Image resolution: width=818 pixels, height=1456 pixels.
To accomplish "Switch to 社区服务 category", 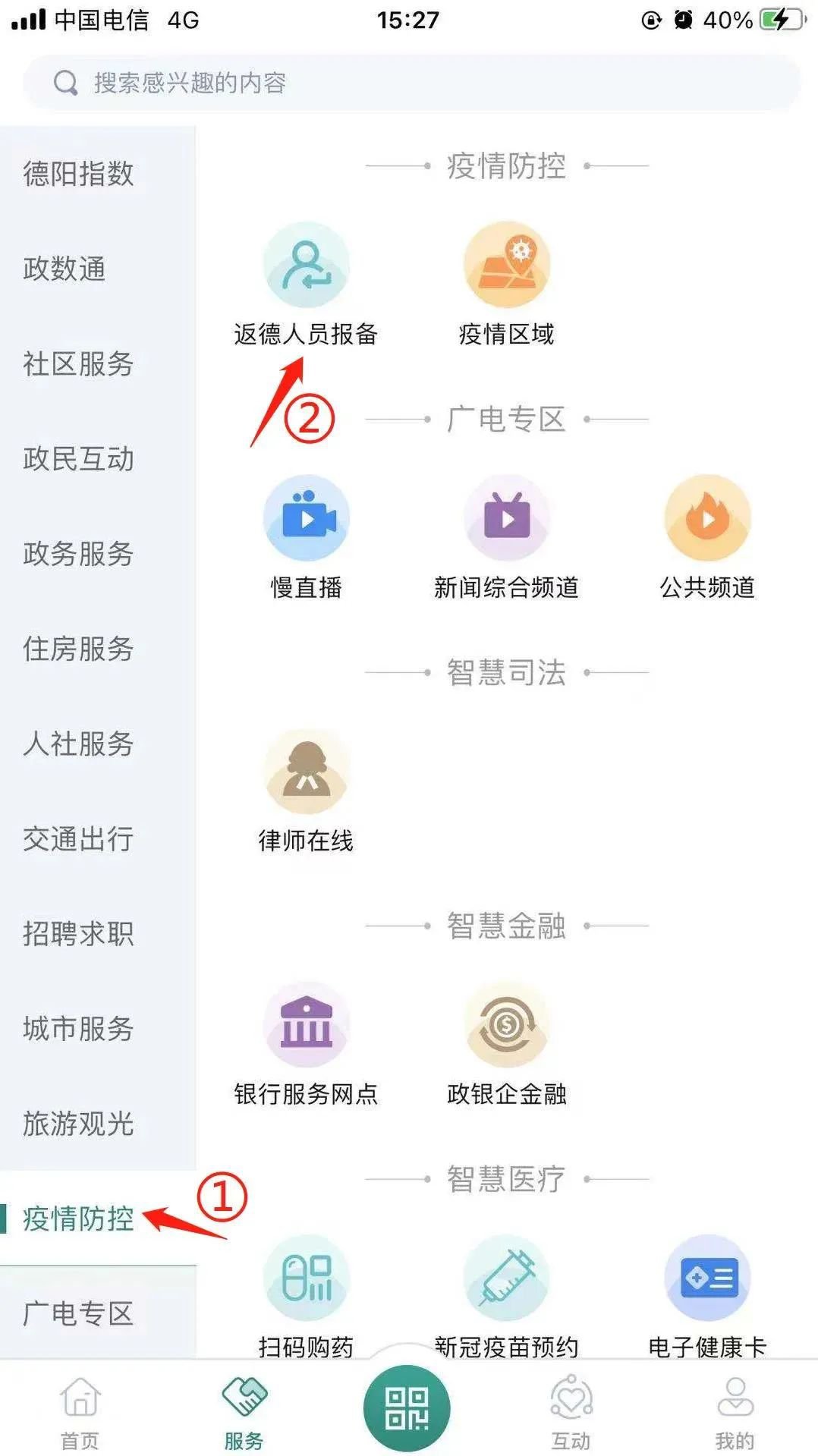I will [79, 363].
